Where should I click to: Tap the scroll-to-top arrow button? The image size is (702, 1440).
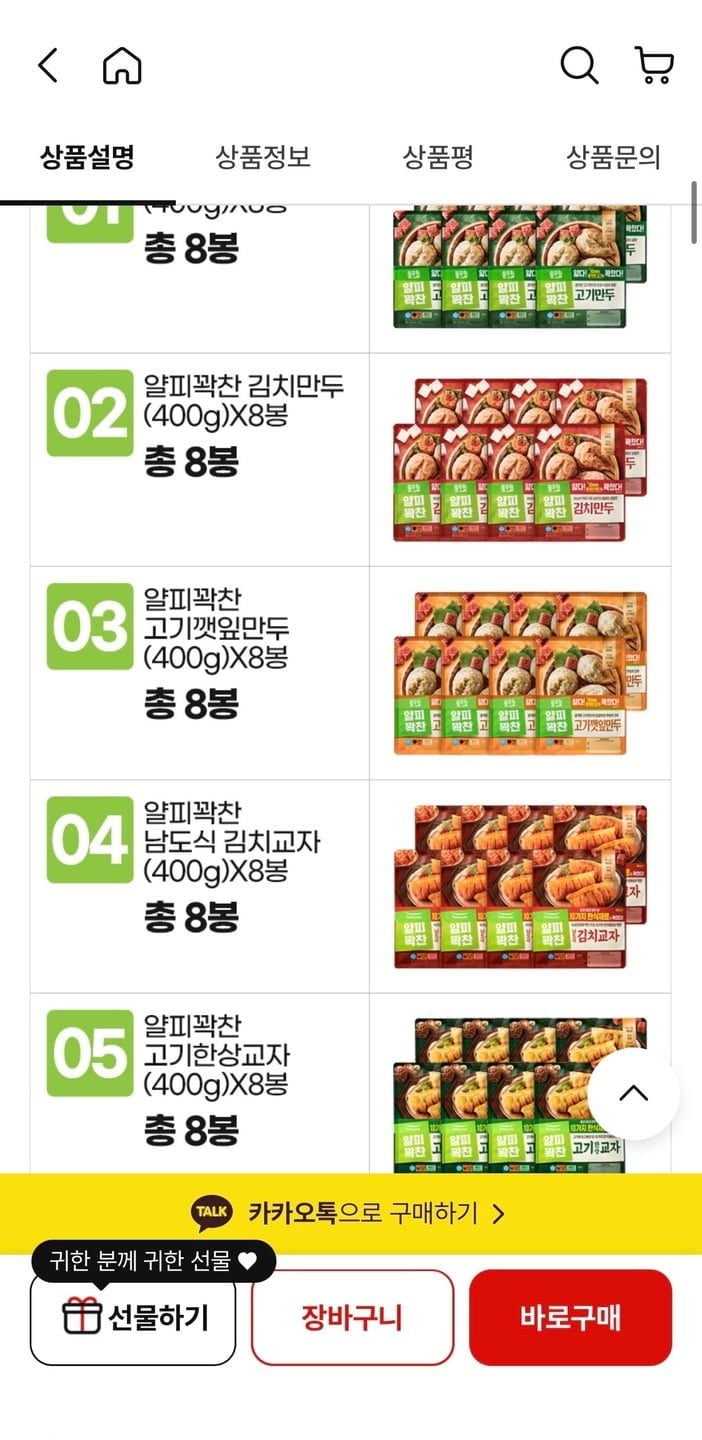[634, 1093]
